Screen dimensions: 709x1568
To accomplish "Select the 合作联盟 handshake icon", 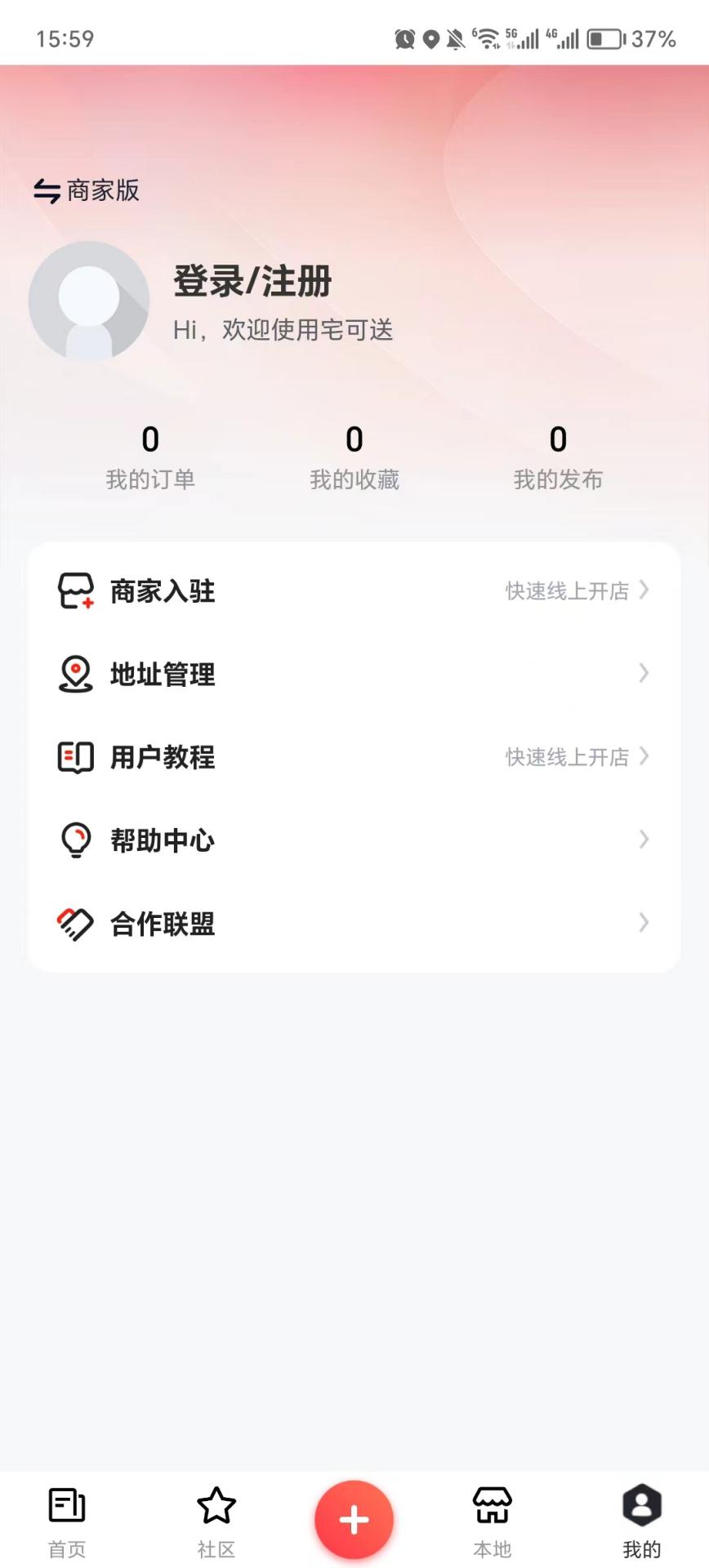I will tap(75, 923).
